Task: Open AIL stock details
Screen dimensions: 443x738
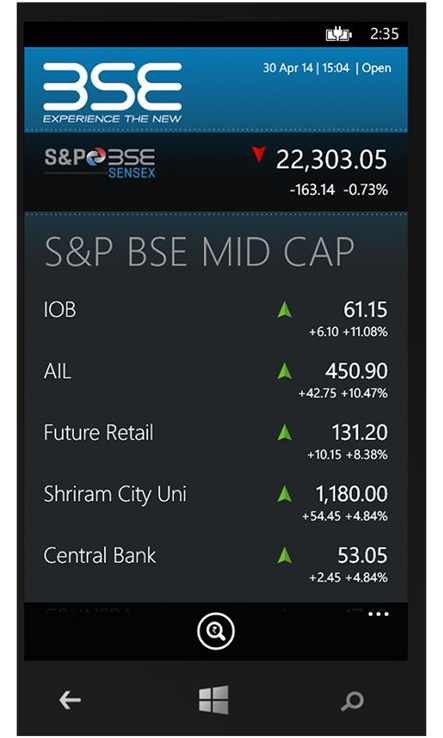Action: tap(216, 380)
